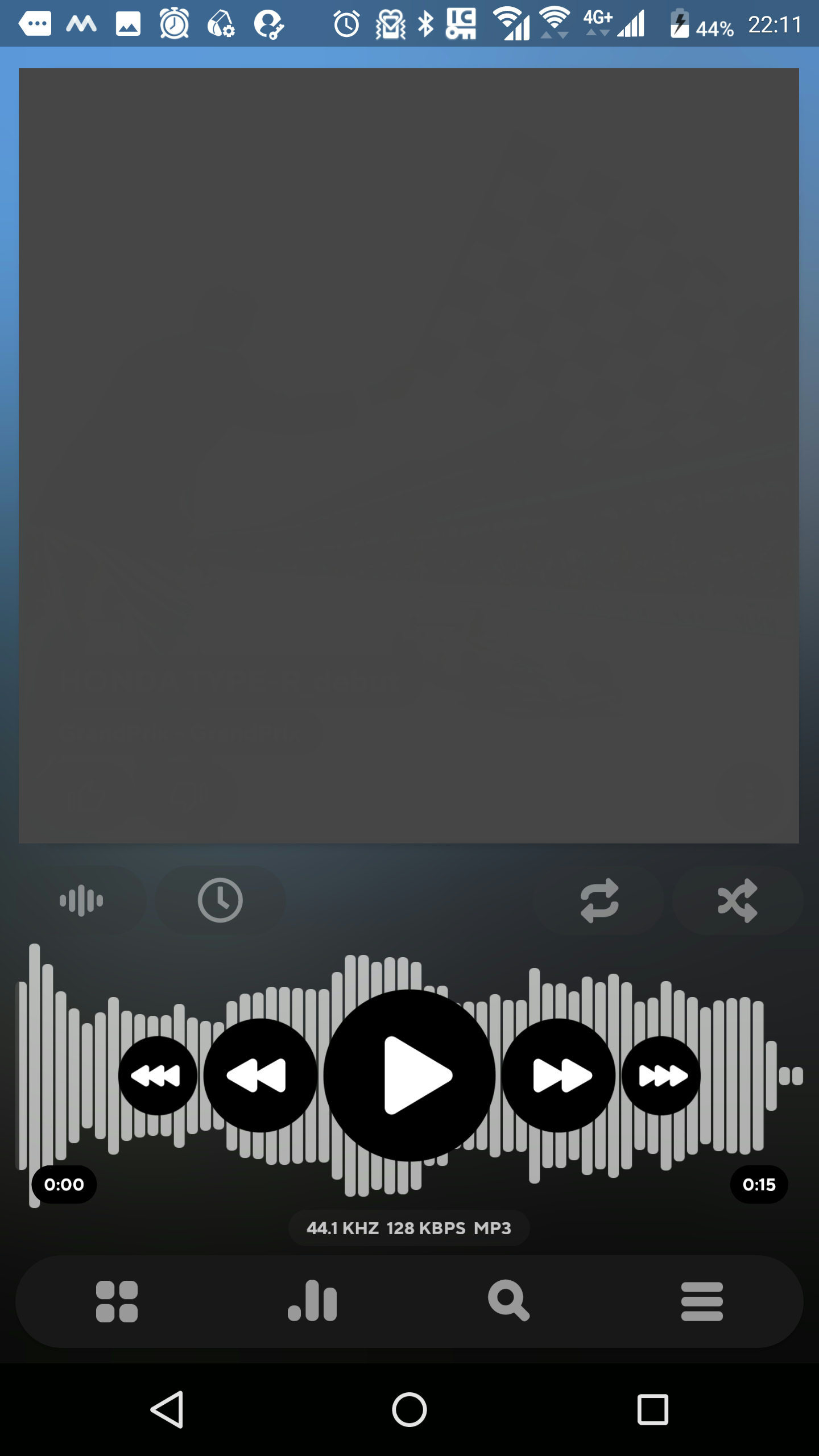Go back with the system back button

[167, 1409]
